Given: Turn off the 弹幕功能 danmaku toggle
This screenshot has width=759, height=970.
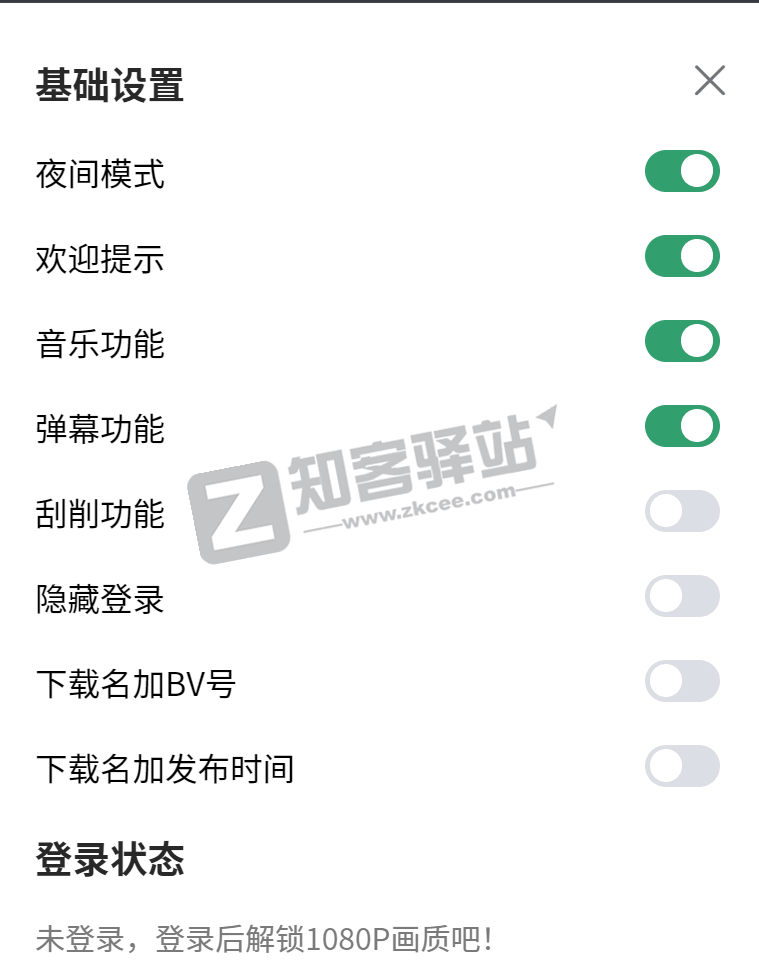Looking at the screenshot, I should [681, 425].
